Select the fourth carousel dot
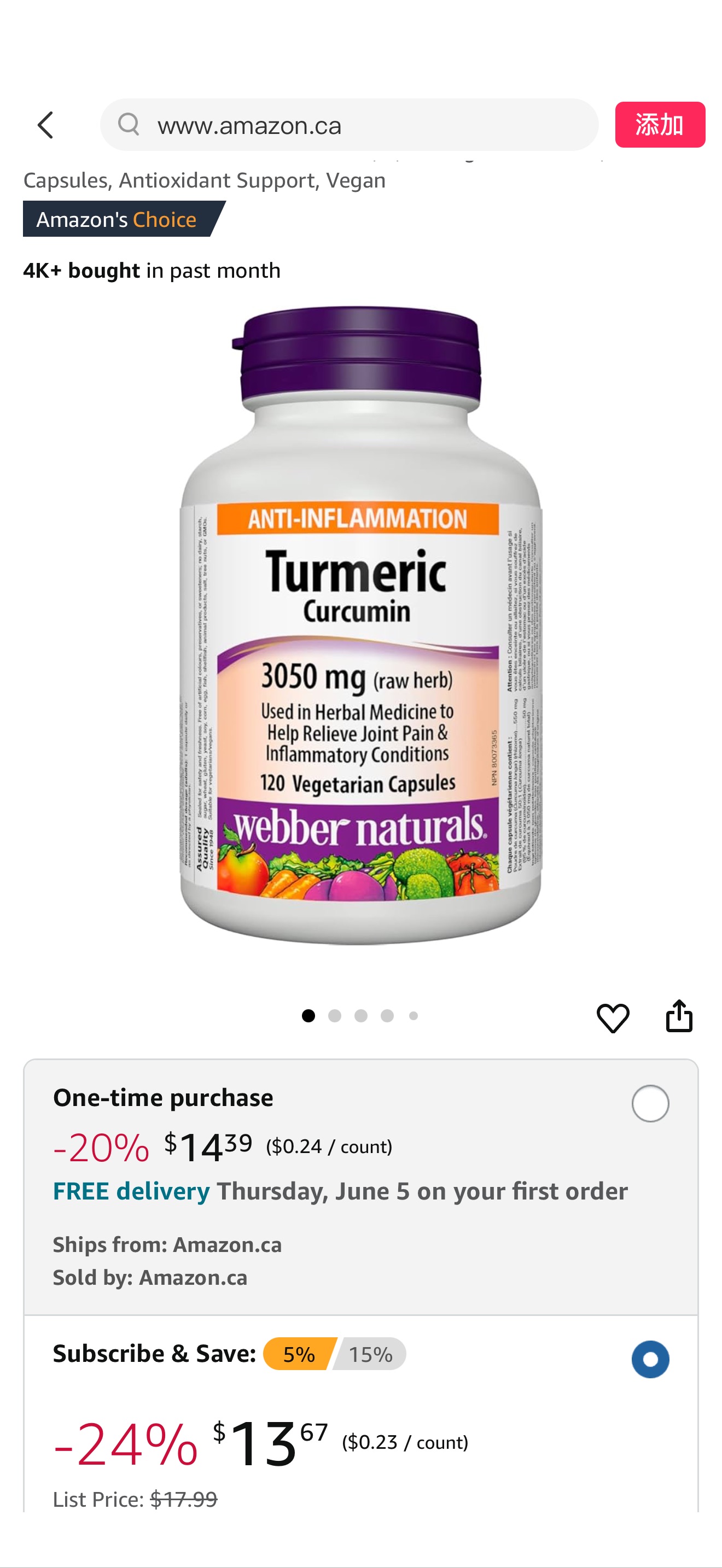Screen dimensions: 722x1568 click(387, 1015)
